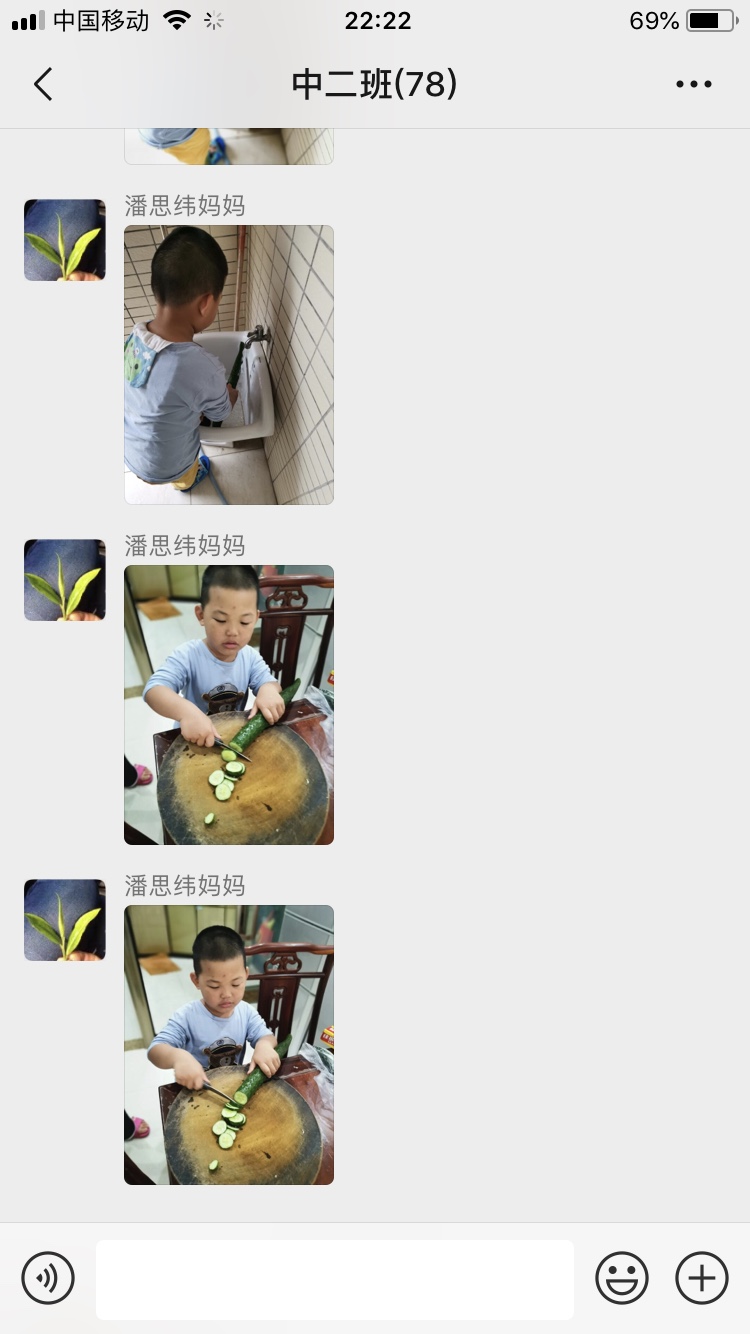Go back from the 中二班 group chat
The image size is (750, 1334).
point(42,85)
